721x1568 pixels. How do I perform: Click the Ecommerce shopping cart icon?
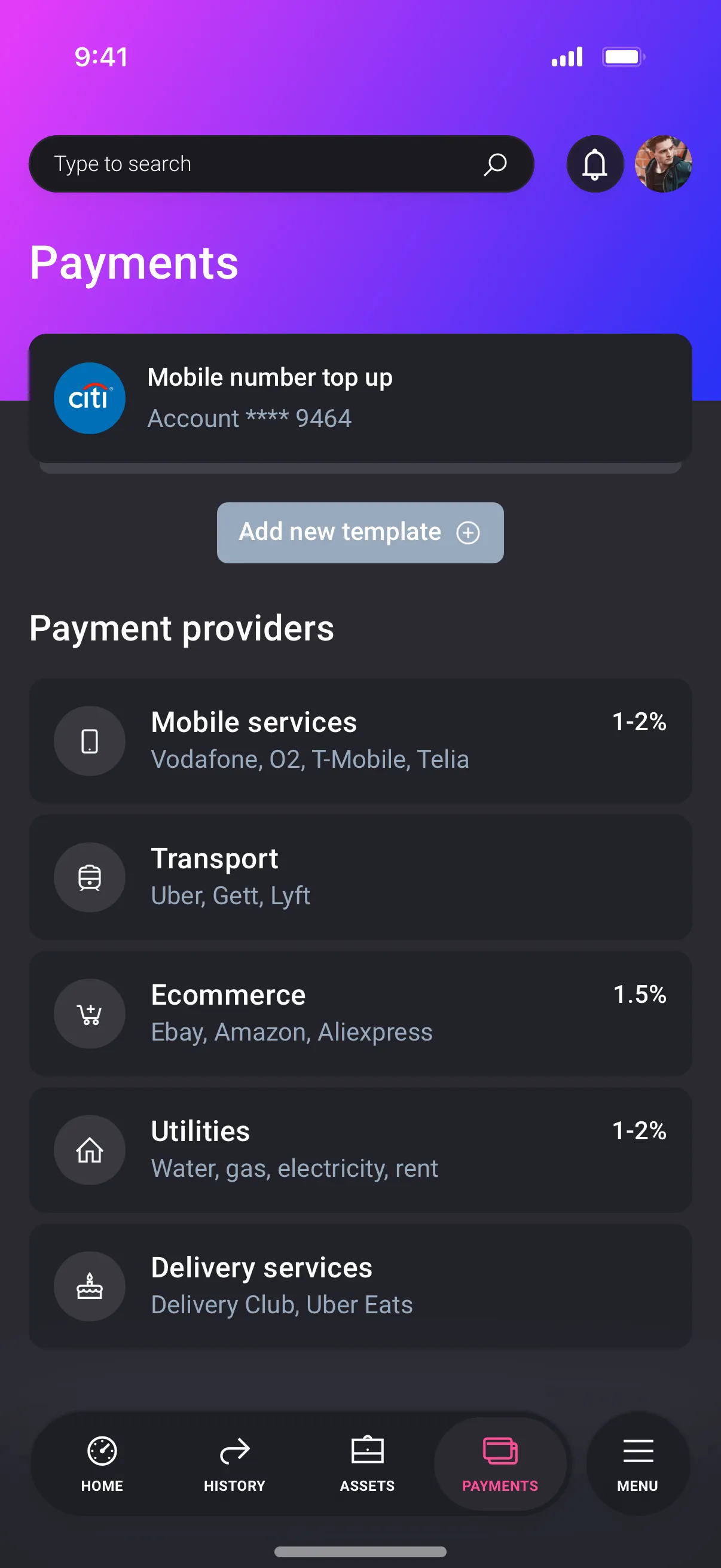90,1013
